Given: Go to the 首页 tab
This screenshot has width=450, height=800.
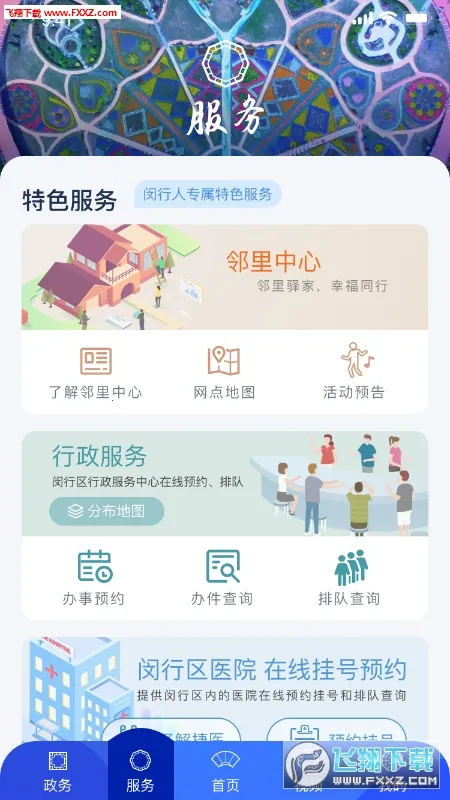Looking at the screenshot, I should 225,772.
